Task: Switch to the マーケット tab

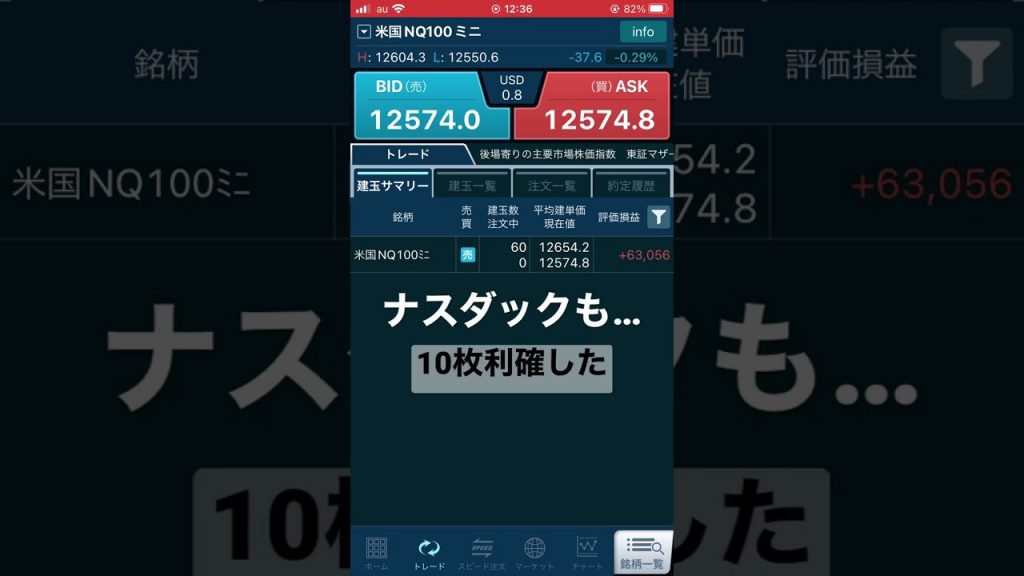Action: pos(535,553)
